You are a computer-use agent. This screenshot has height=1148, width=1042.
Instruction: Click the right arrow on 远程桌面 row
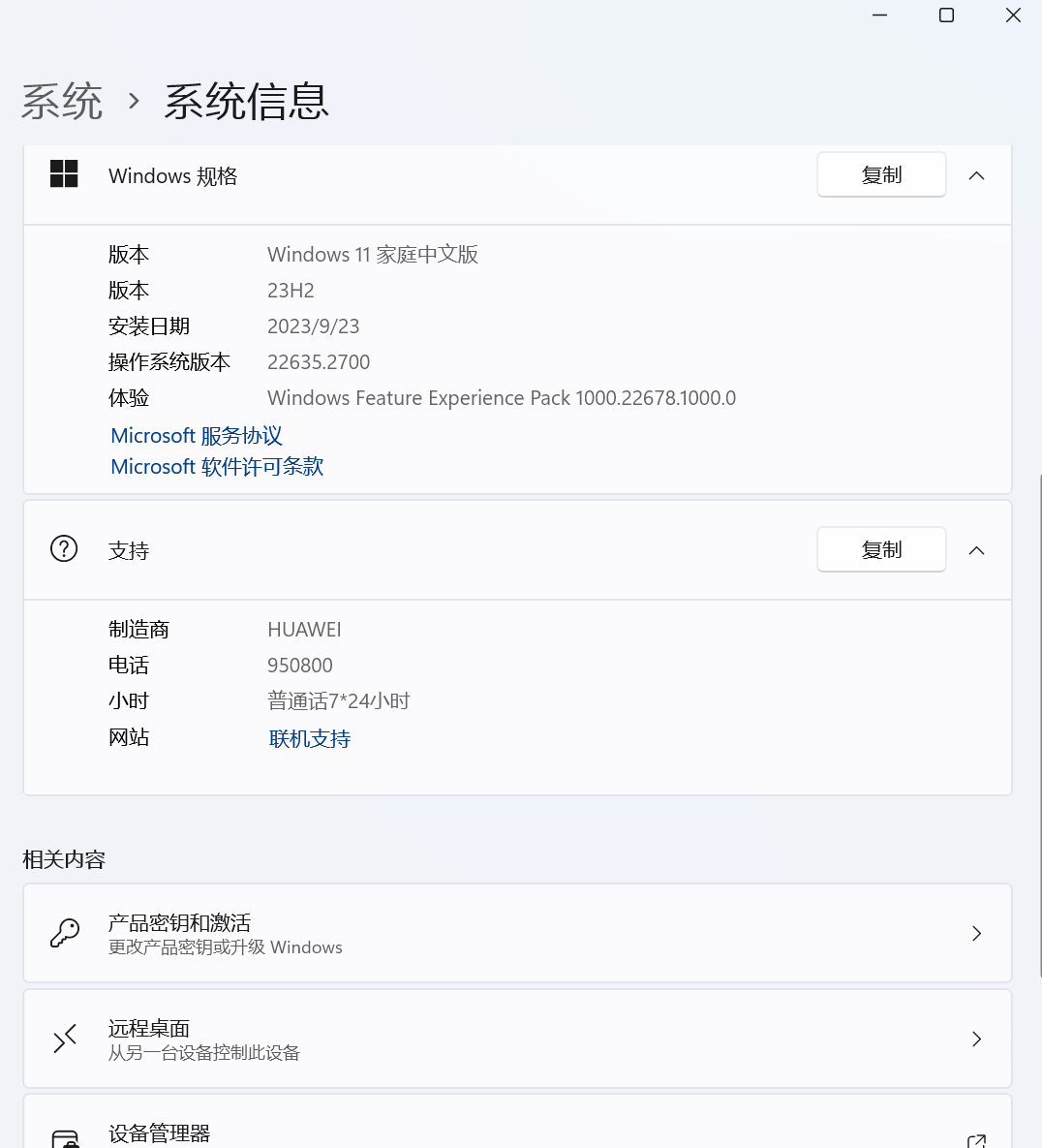pos(976,1038)
